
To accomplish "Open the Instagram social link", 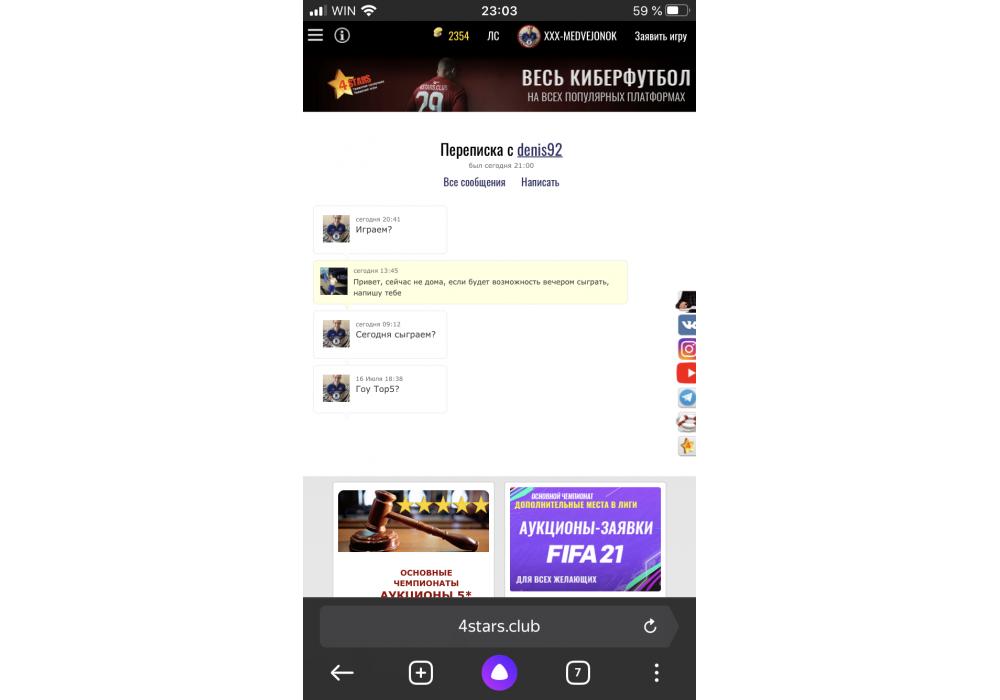I will coord(687,349).
